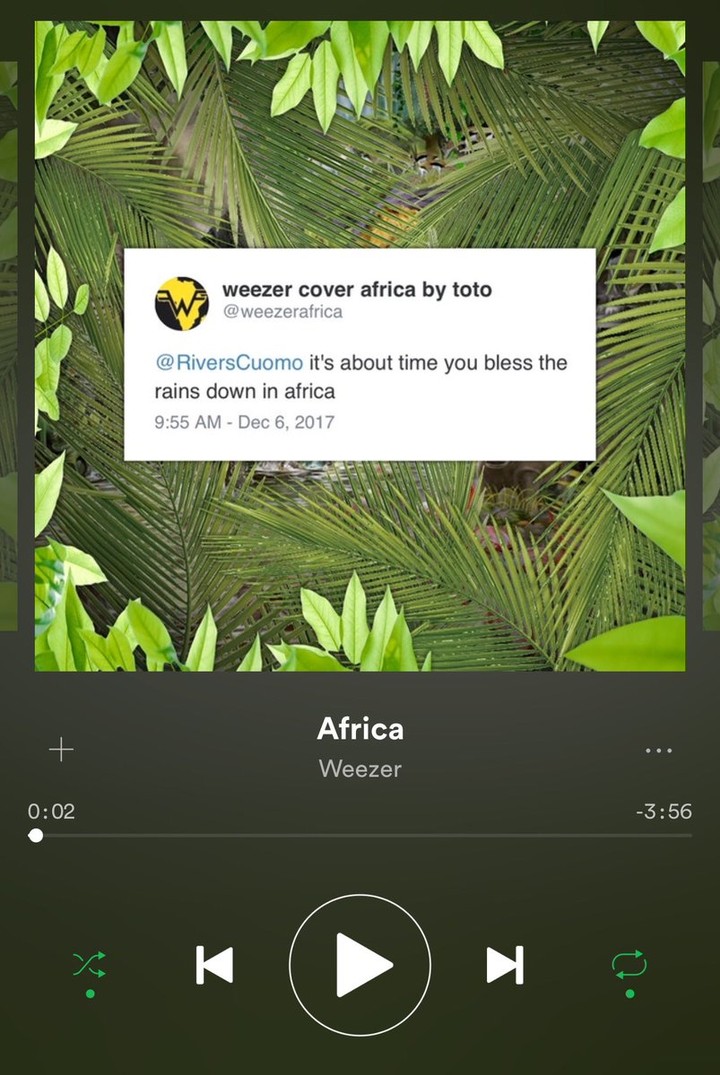Image resolution: width=720 pixels, height=1075 pixels.
Task: Go back to the previous track
Action: [x=214, y=965]
